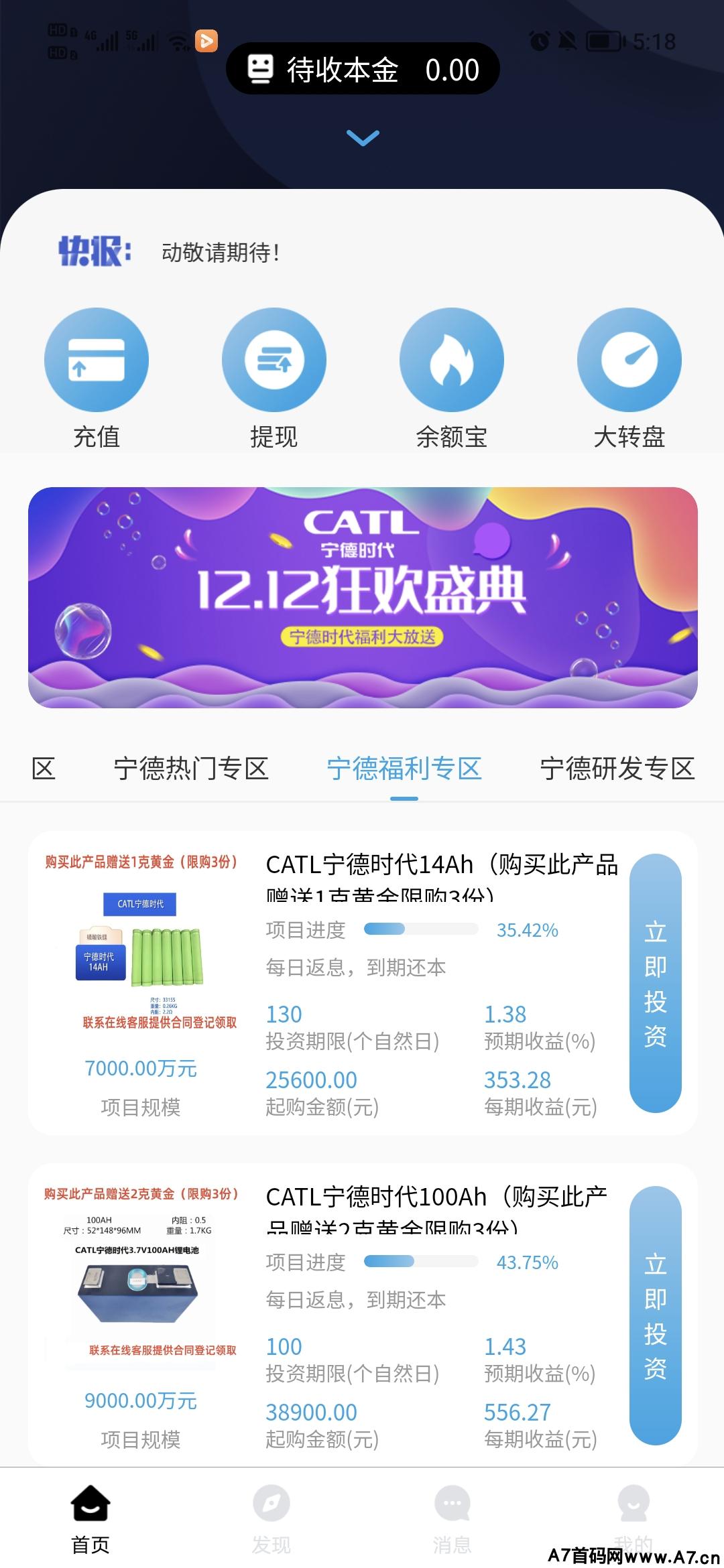Image resolution: width=724 pixels, height=1568 pixels.
Task: Expand the blue down chevron under 待收本金
Action: click(363, 138)
